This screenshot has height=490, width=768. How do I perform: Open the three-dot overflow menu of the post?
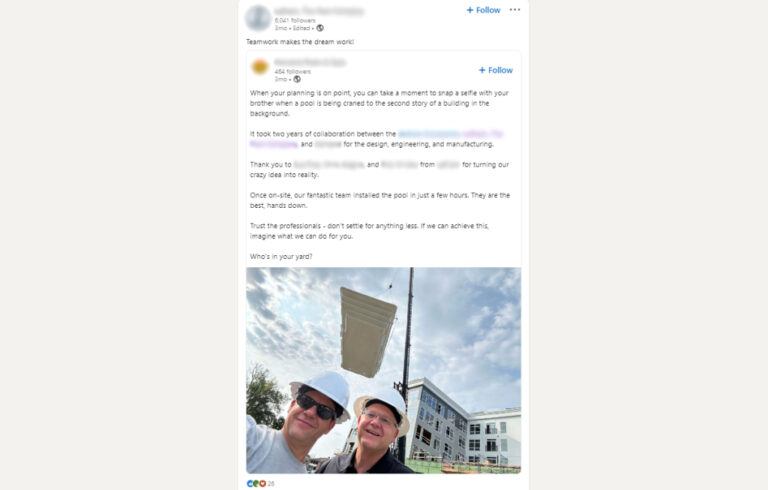[x=515, y=10]
